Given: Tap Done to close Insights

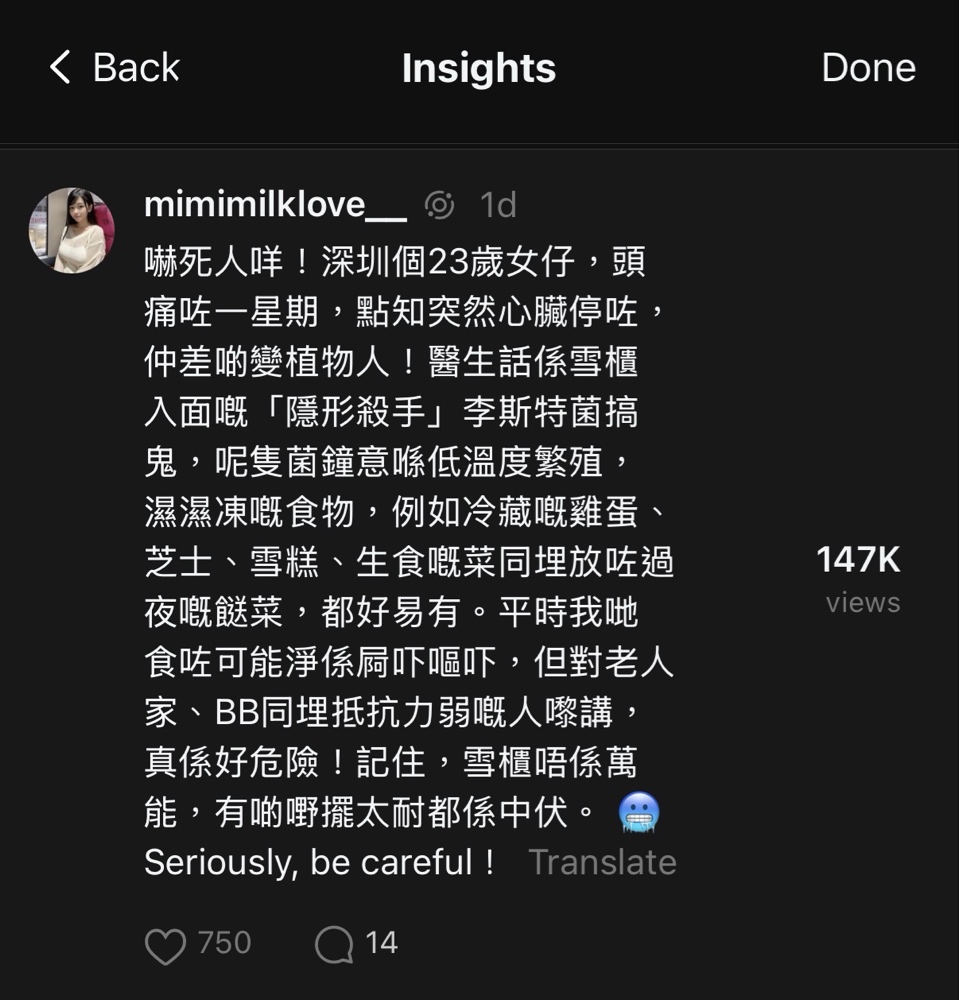Looking at the screenshot, I should coord(867,68).
